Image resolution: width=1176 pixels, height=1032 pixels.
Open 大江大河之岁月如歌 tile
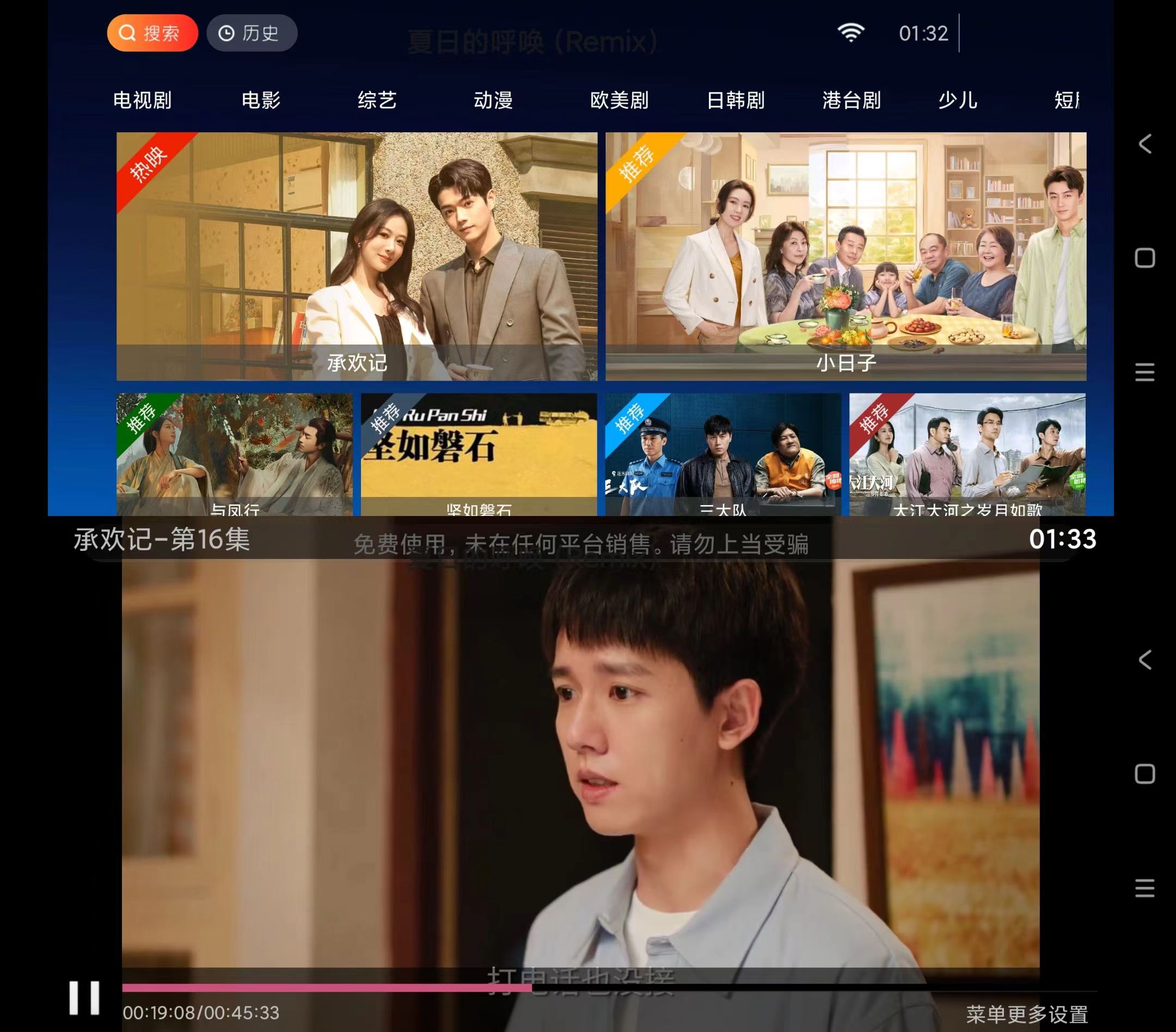pyautogui.click(x=967, y=454)
